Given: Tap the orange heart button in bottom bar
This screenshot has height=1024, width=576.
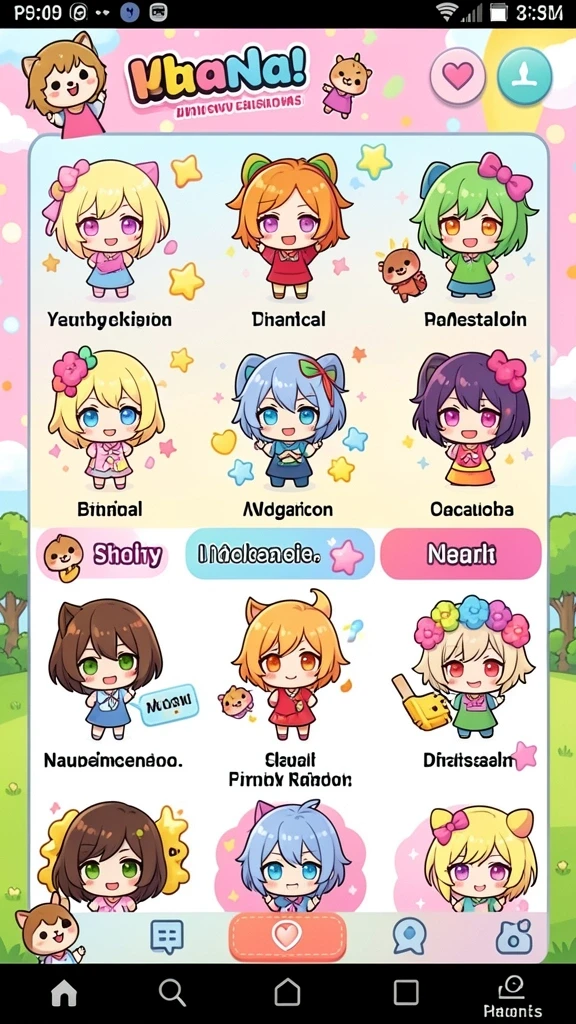Looking at the screenshot, I should (x=287, y=937).
